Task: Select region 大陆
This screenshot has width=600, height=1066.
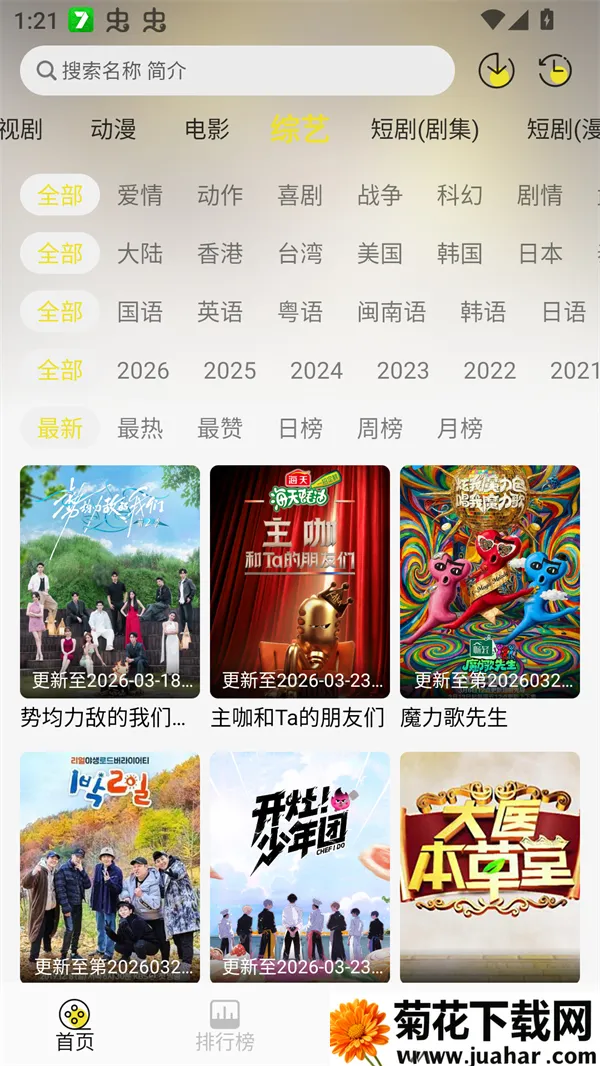Action: tap(140, 253)
